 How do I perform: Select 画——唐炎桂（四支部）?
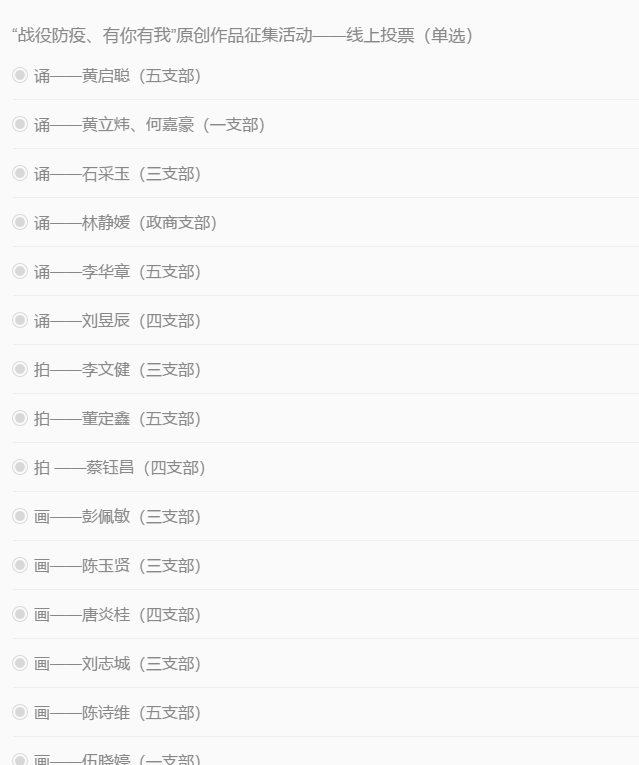click(x=20, y=614)
